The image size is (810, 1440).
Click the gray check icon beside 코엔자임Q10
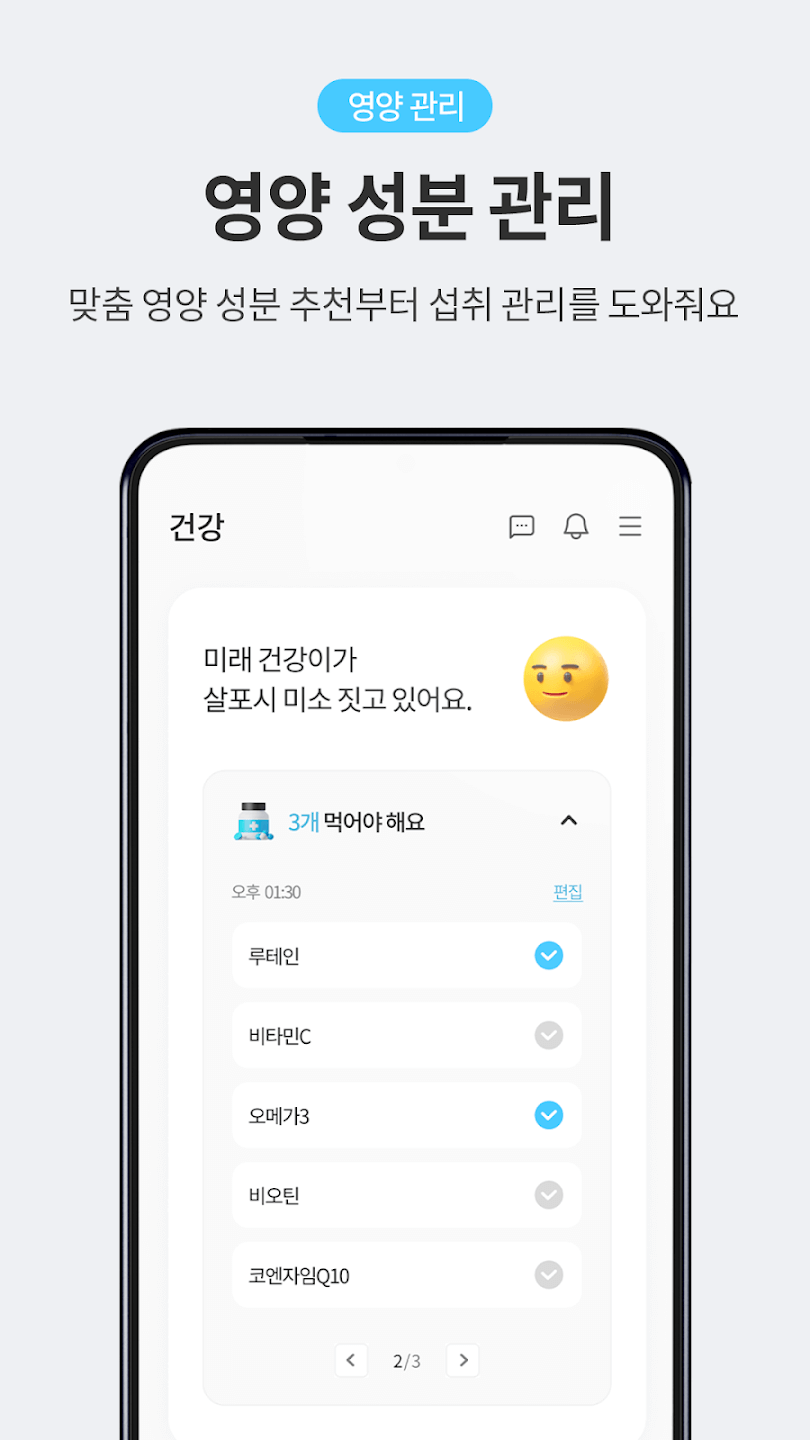(548, 1275)
